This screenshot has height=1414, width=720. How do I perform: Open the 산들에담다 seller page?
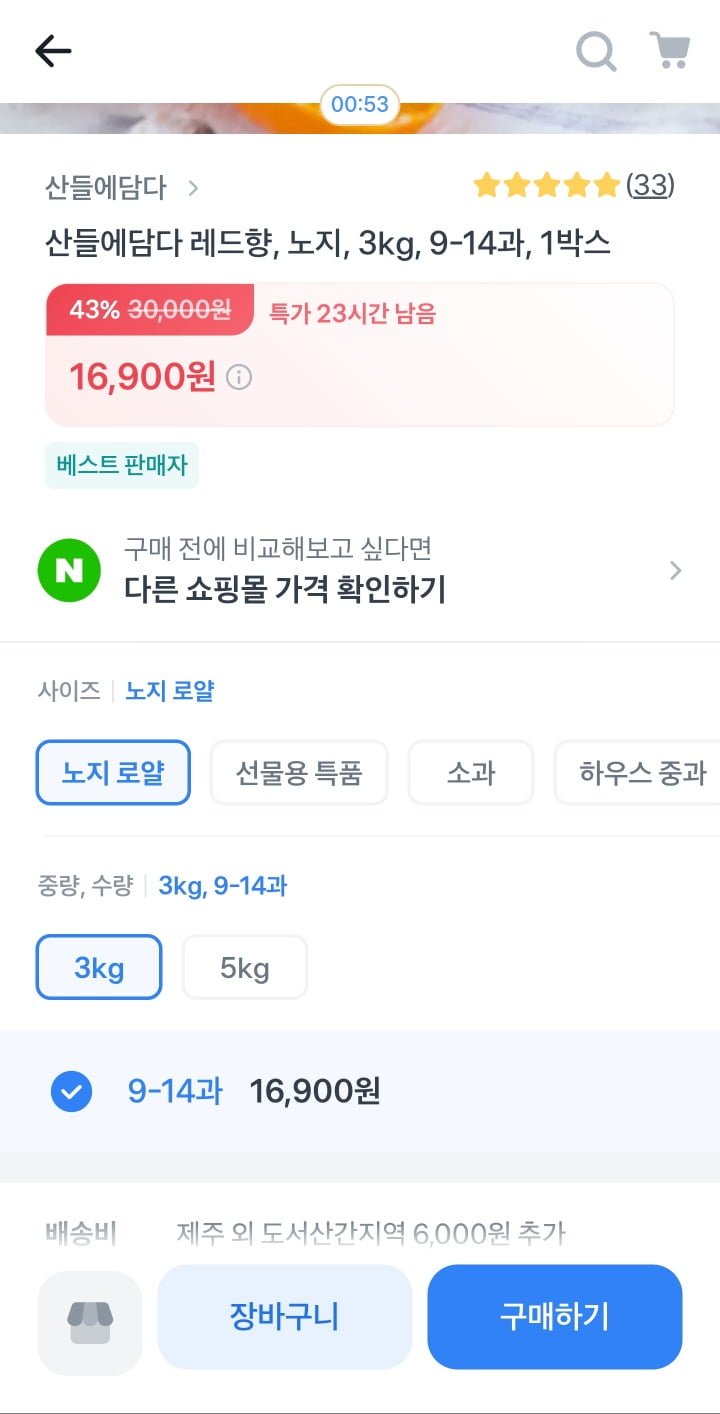pos(122,187)
